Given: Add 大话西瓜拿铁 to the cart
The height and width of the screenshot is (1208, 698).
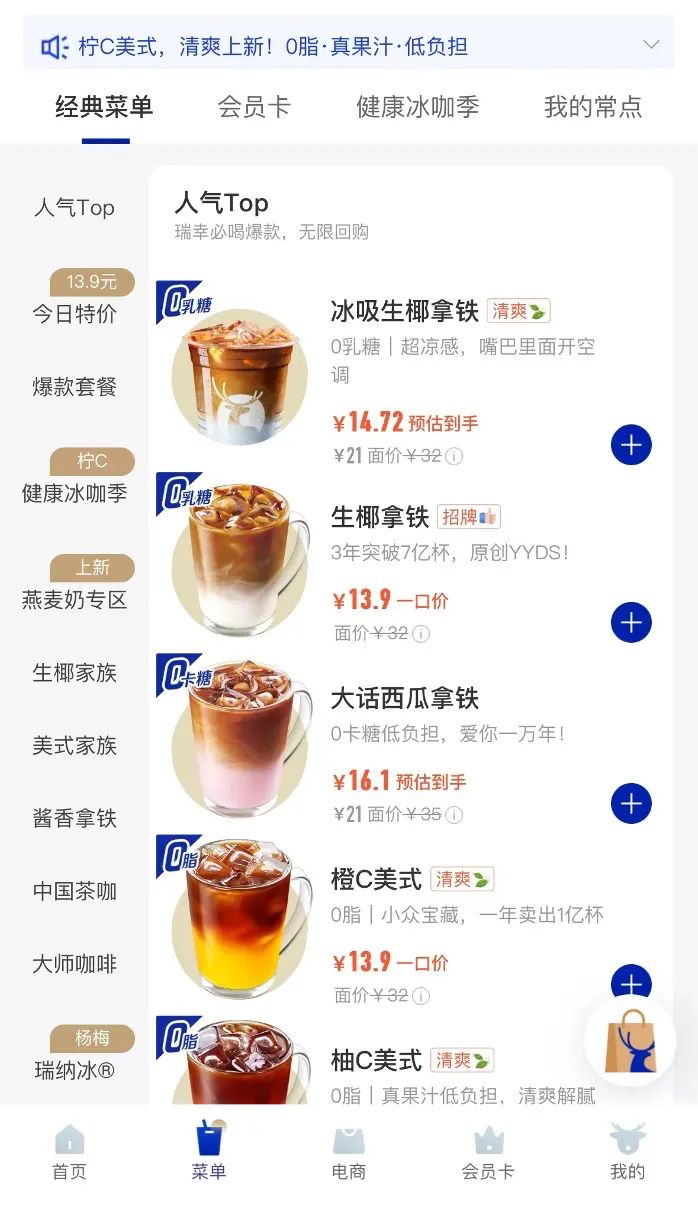Looking at the screenshot, I should (631, 804).
